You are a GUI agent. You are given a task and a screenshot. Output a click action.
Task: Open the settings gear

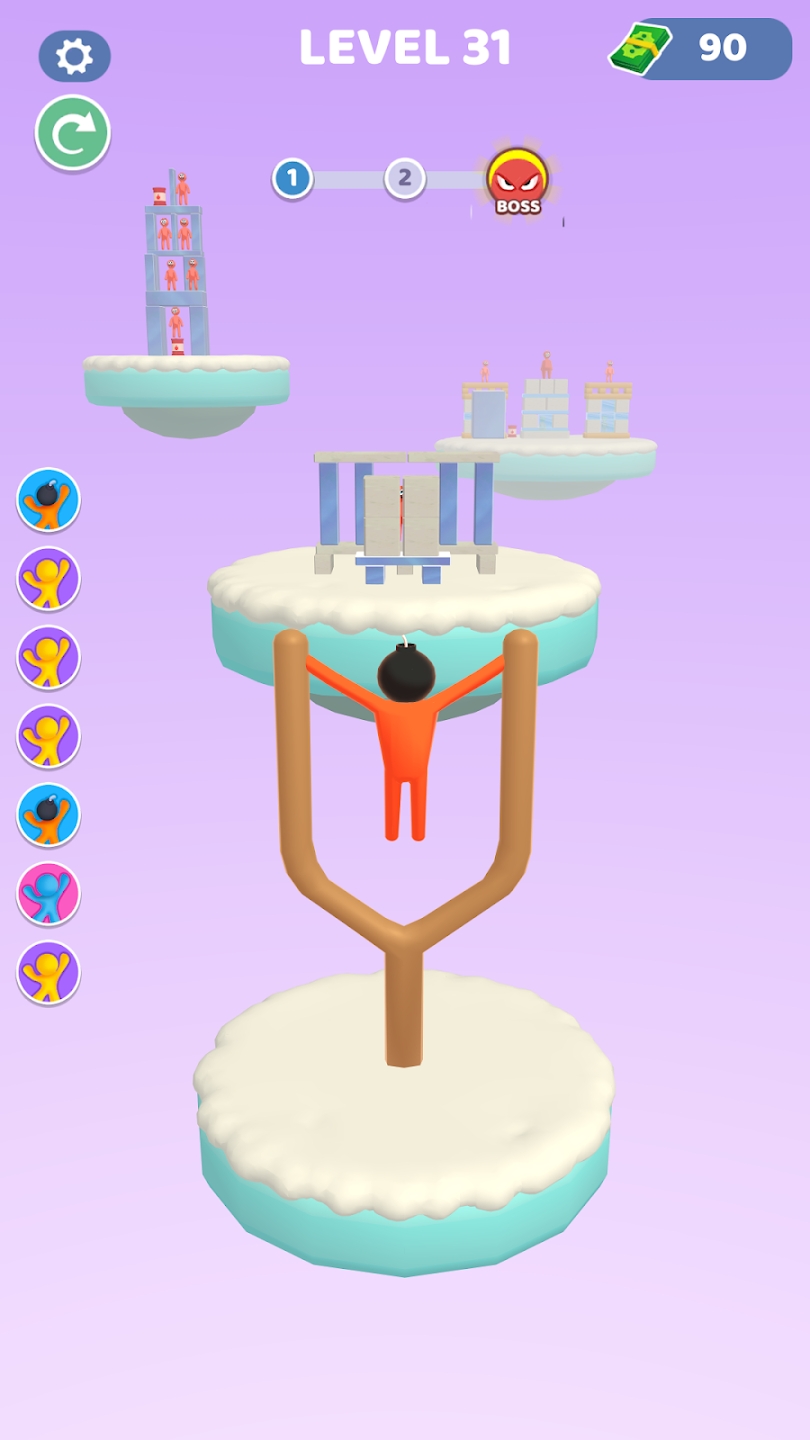[74, 56]
